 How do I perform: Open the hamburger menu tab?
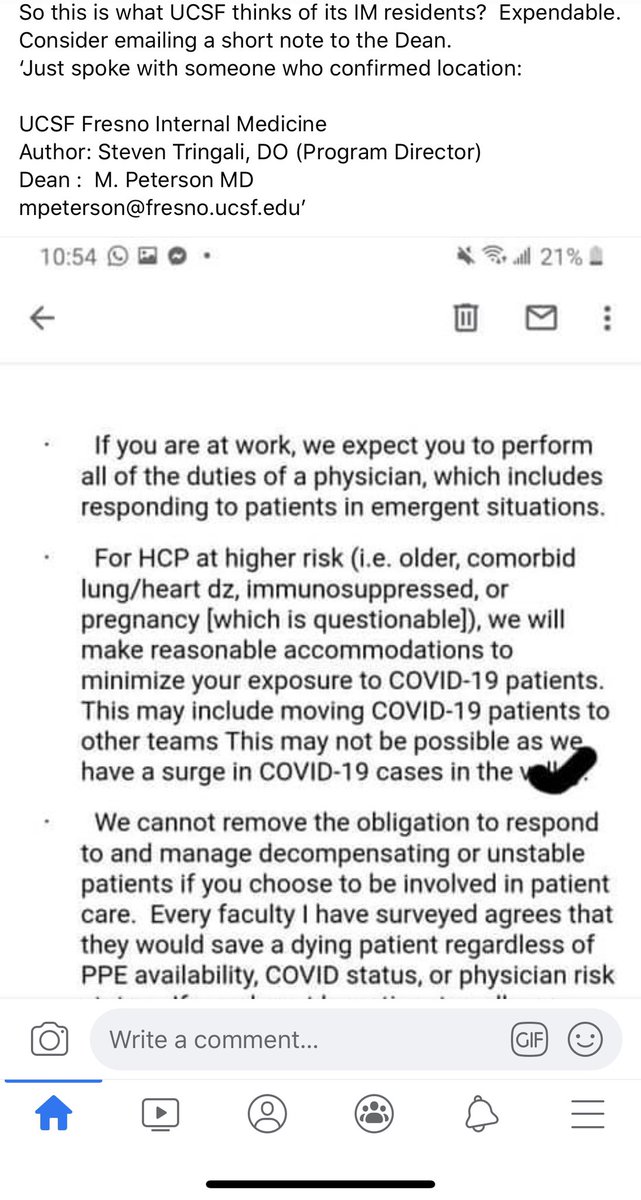[587, 1113]
